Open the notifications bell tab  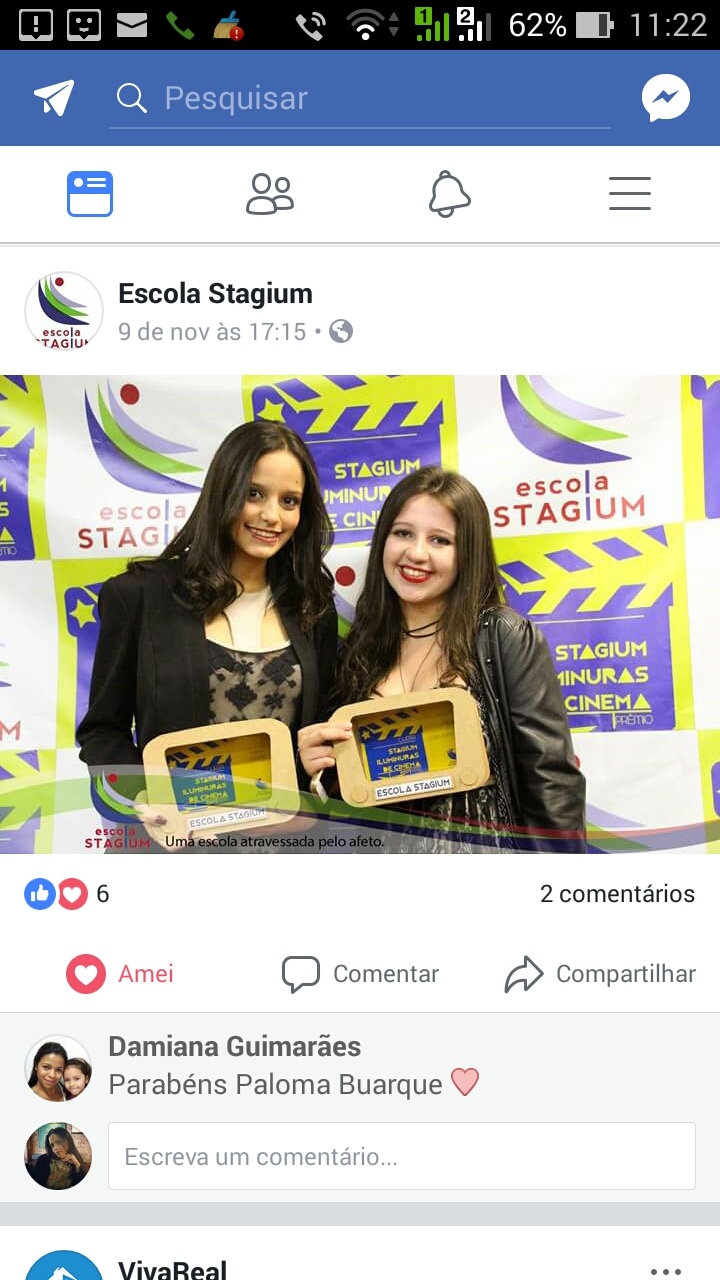pyautogui.click(x=450, y=194)
